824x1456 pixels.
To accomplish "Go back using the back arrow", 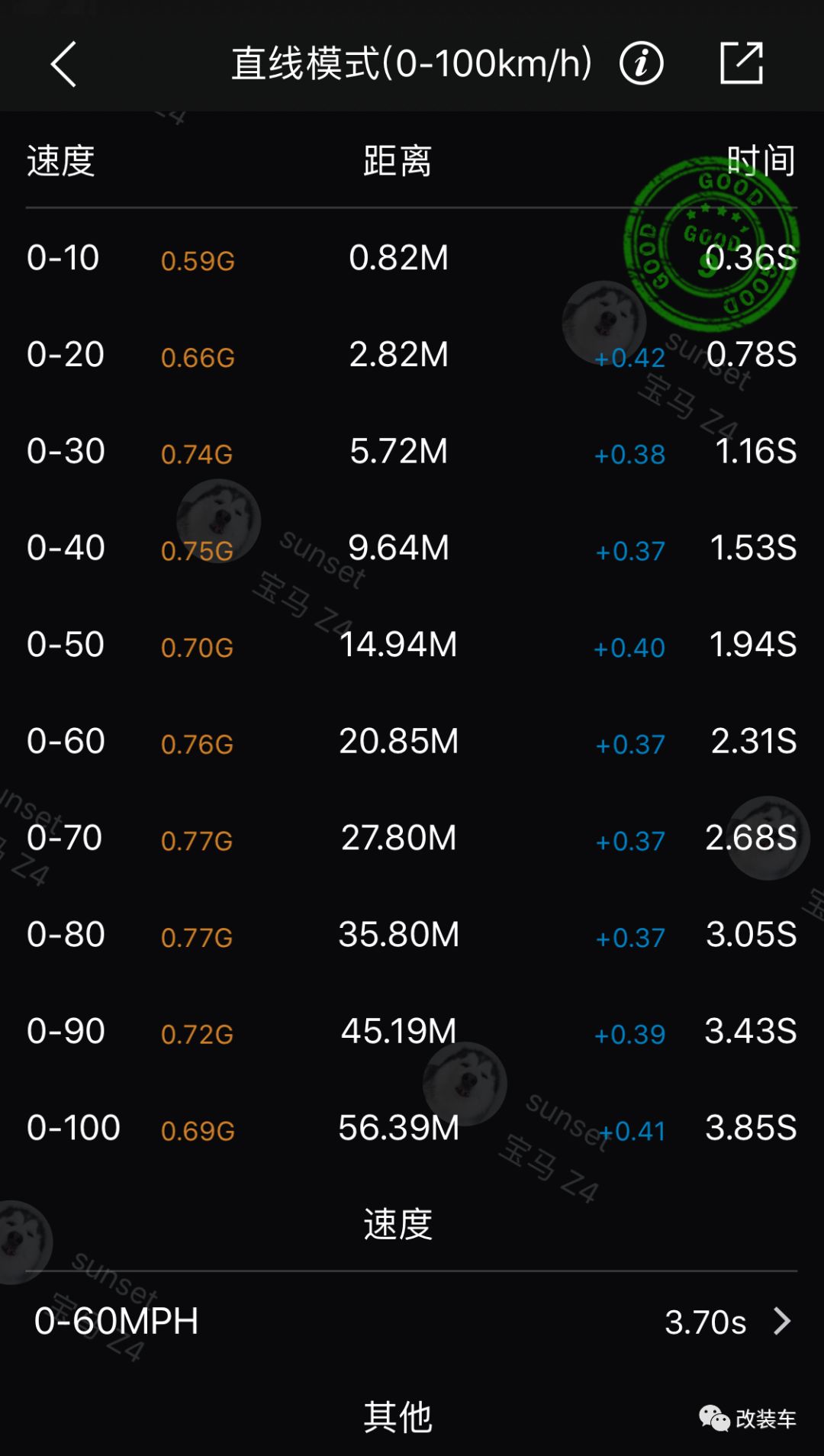I will [x=64, y=64].
